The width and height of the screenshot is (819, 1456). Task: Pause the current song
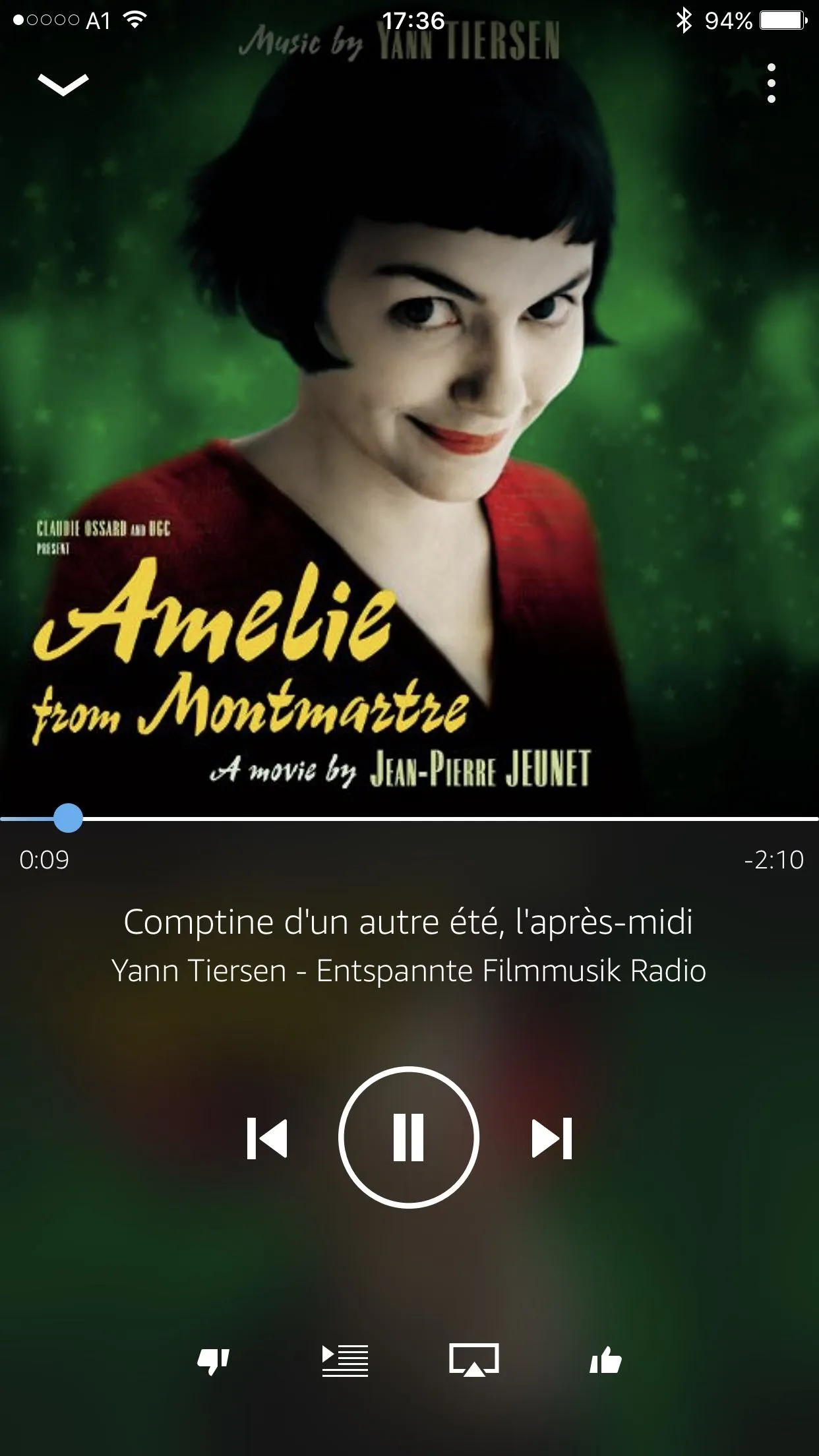409,1137
